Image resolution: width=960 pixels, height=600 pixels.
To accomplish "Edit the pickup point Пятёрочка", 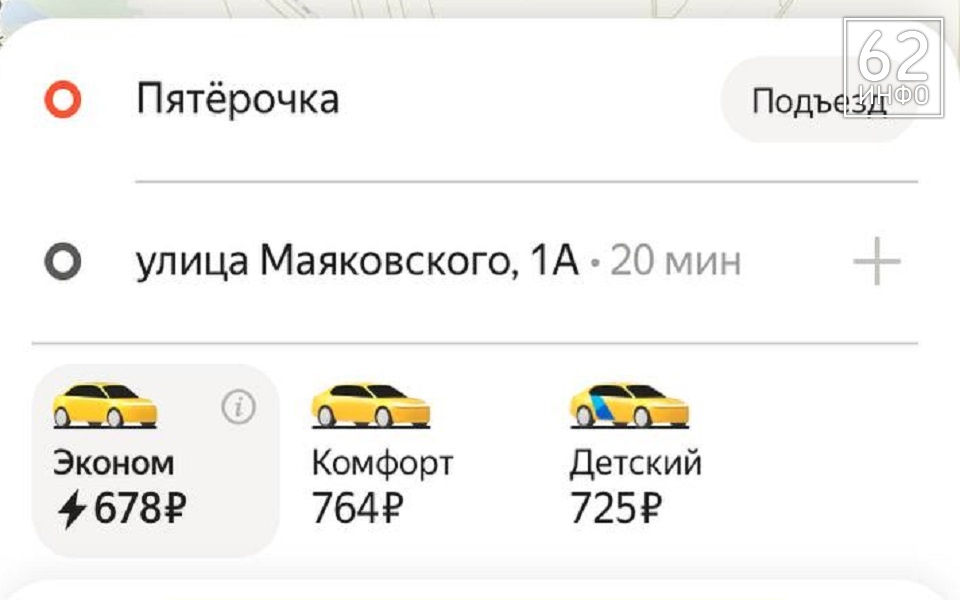I will (238, 100).
